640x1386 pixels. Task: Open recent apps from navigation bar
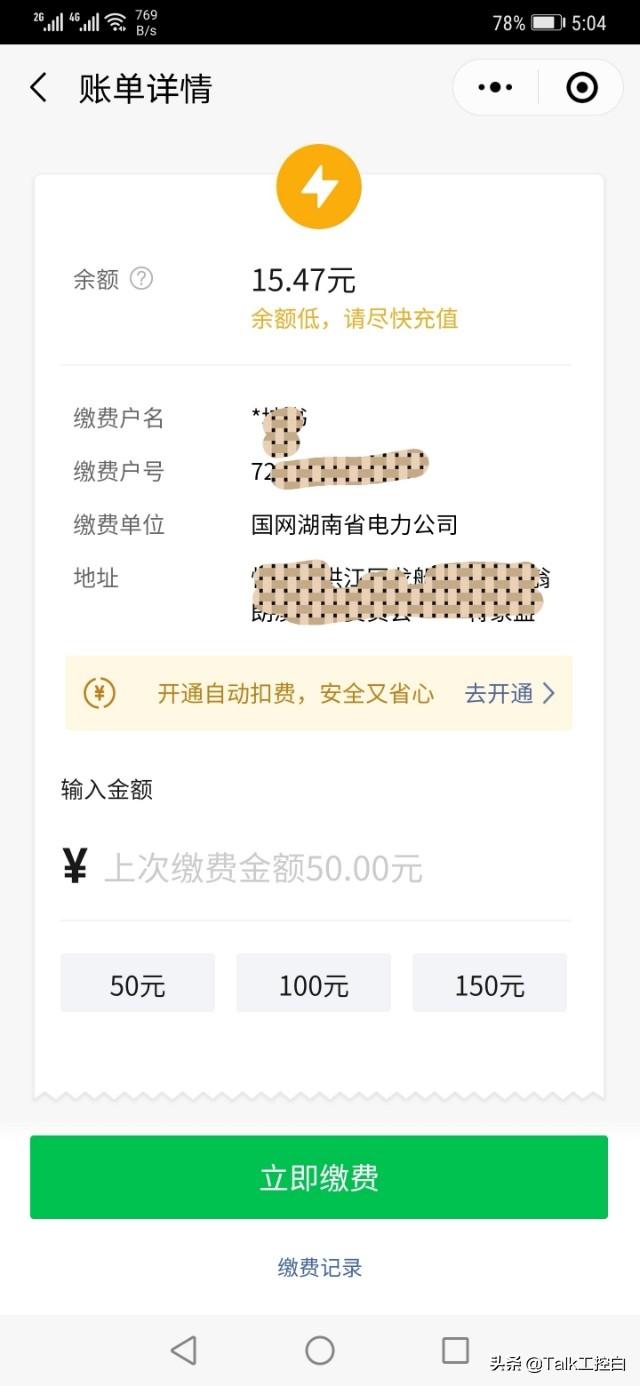coord(455,1351)
